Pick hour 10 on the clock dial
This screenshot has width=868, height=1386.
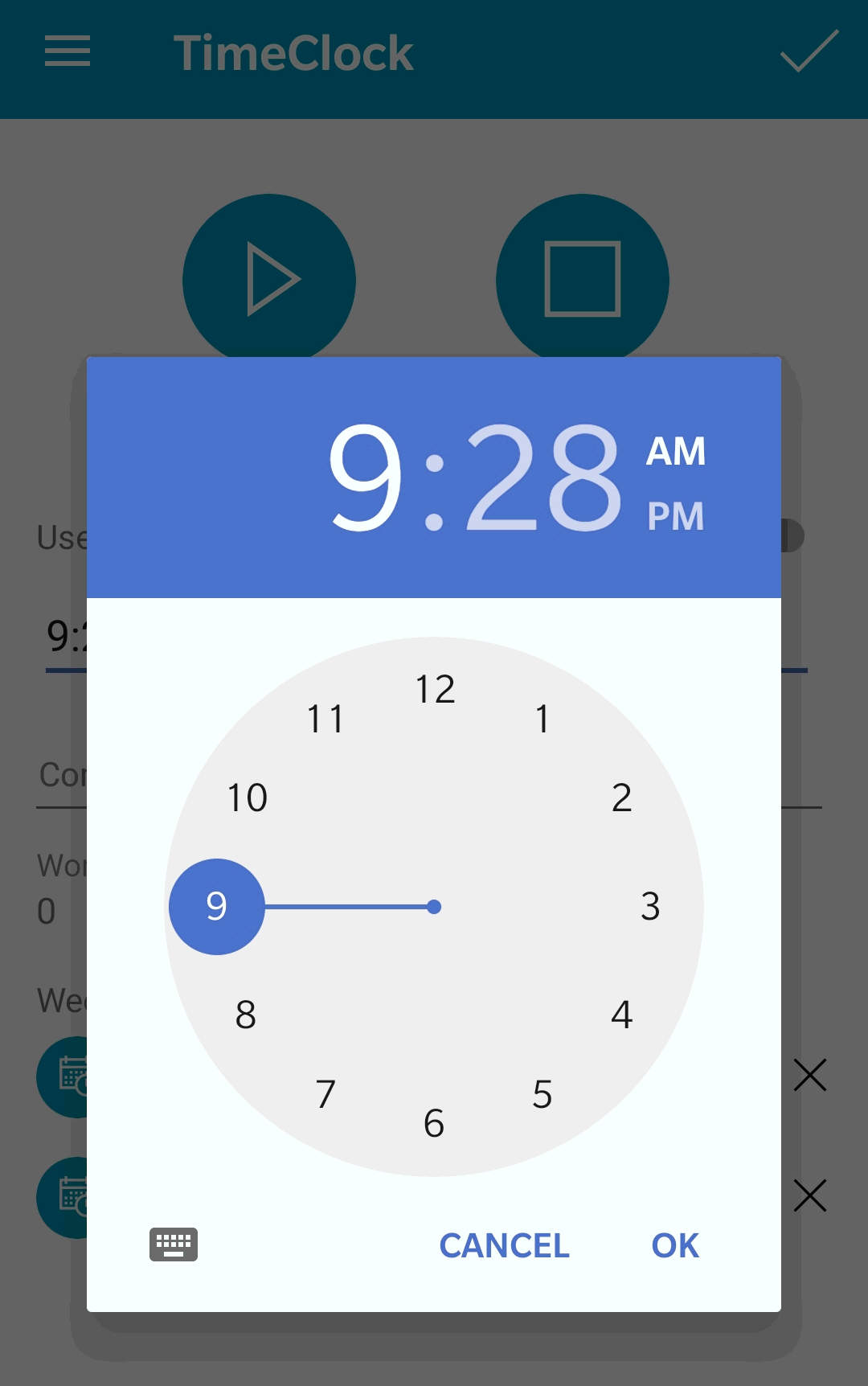(247, 798)
